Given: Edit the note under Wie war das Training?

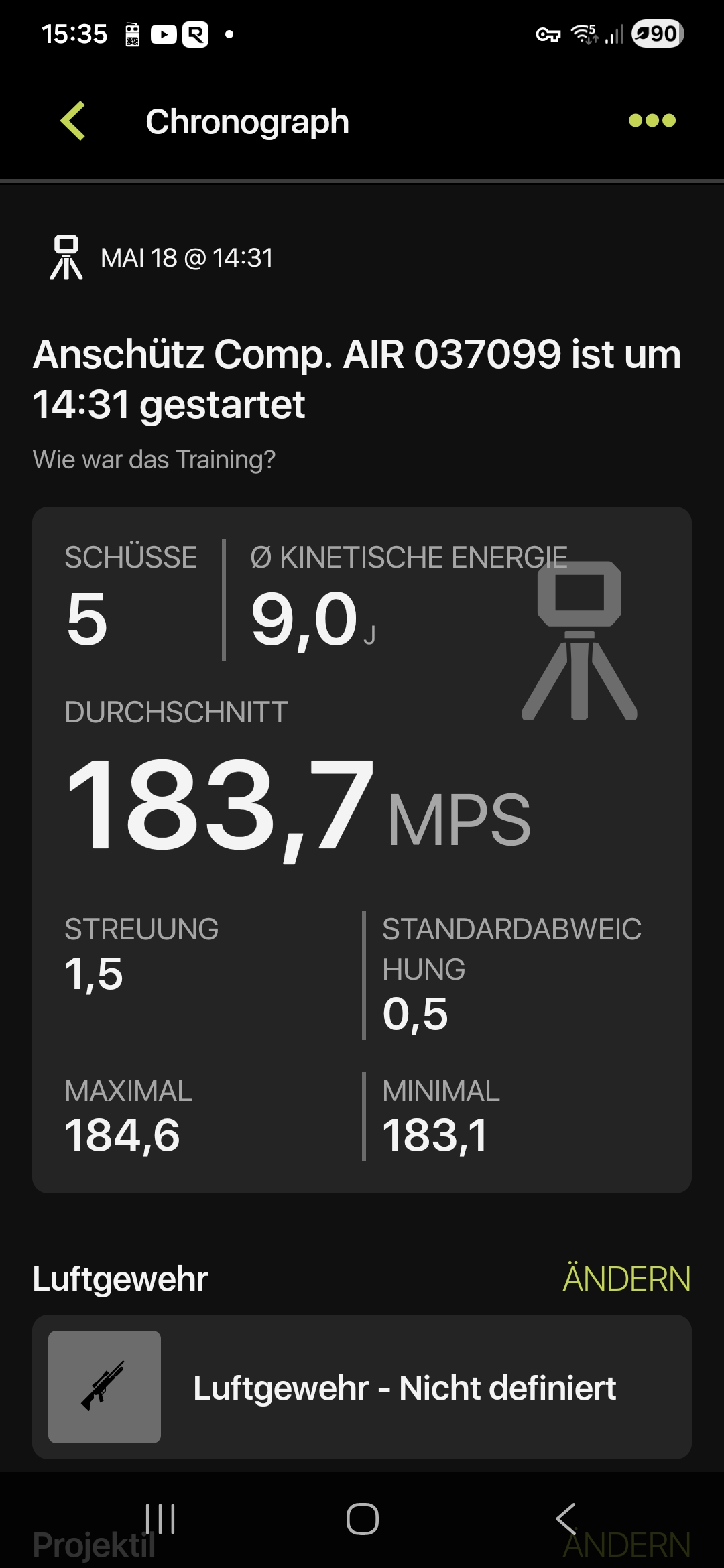Looking at the screenshot, I should [154, 460].
